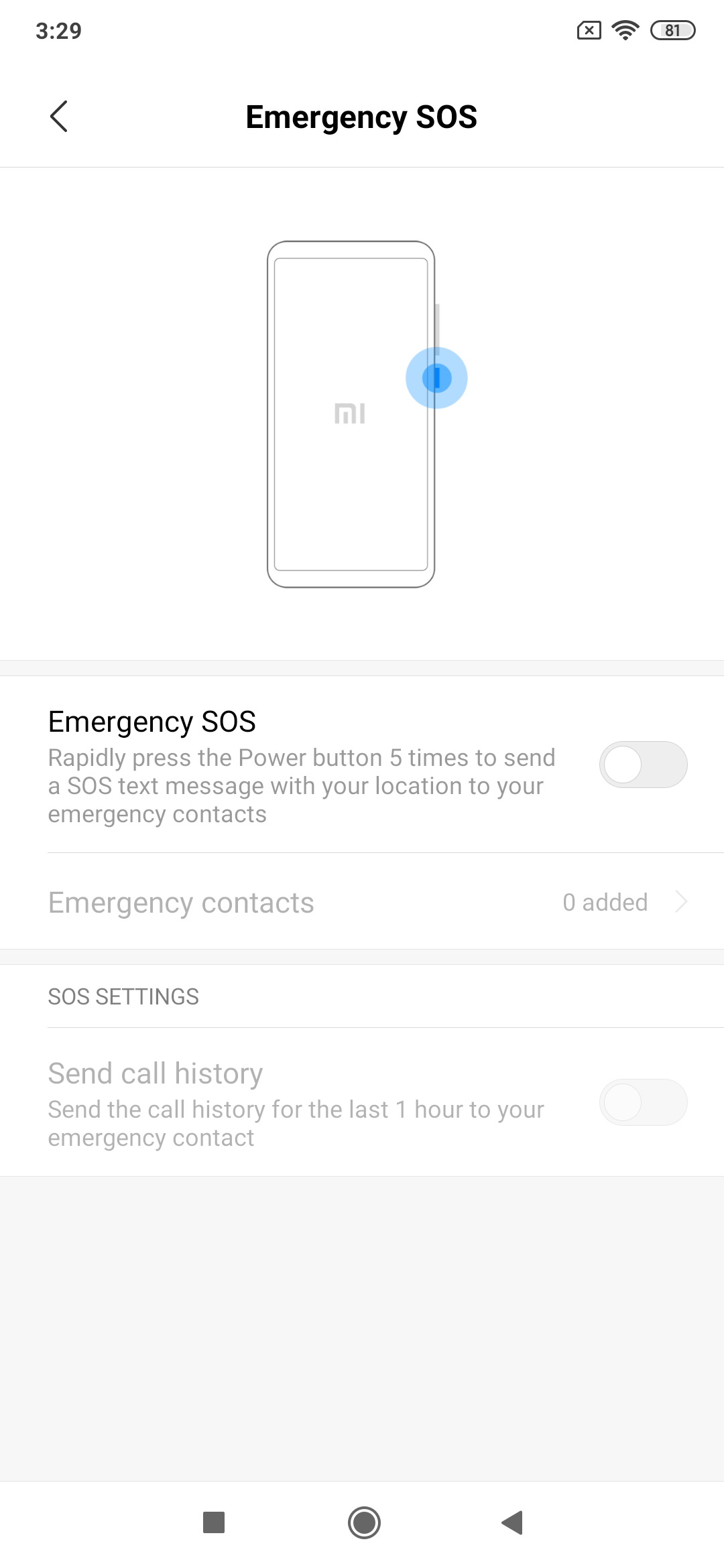The height and width of the screenshot is (1568, 724).
Task: Go back from Emergency SOS screen
Action: tap(59, 117)
